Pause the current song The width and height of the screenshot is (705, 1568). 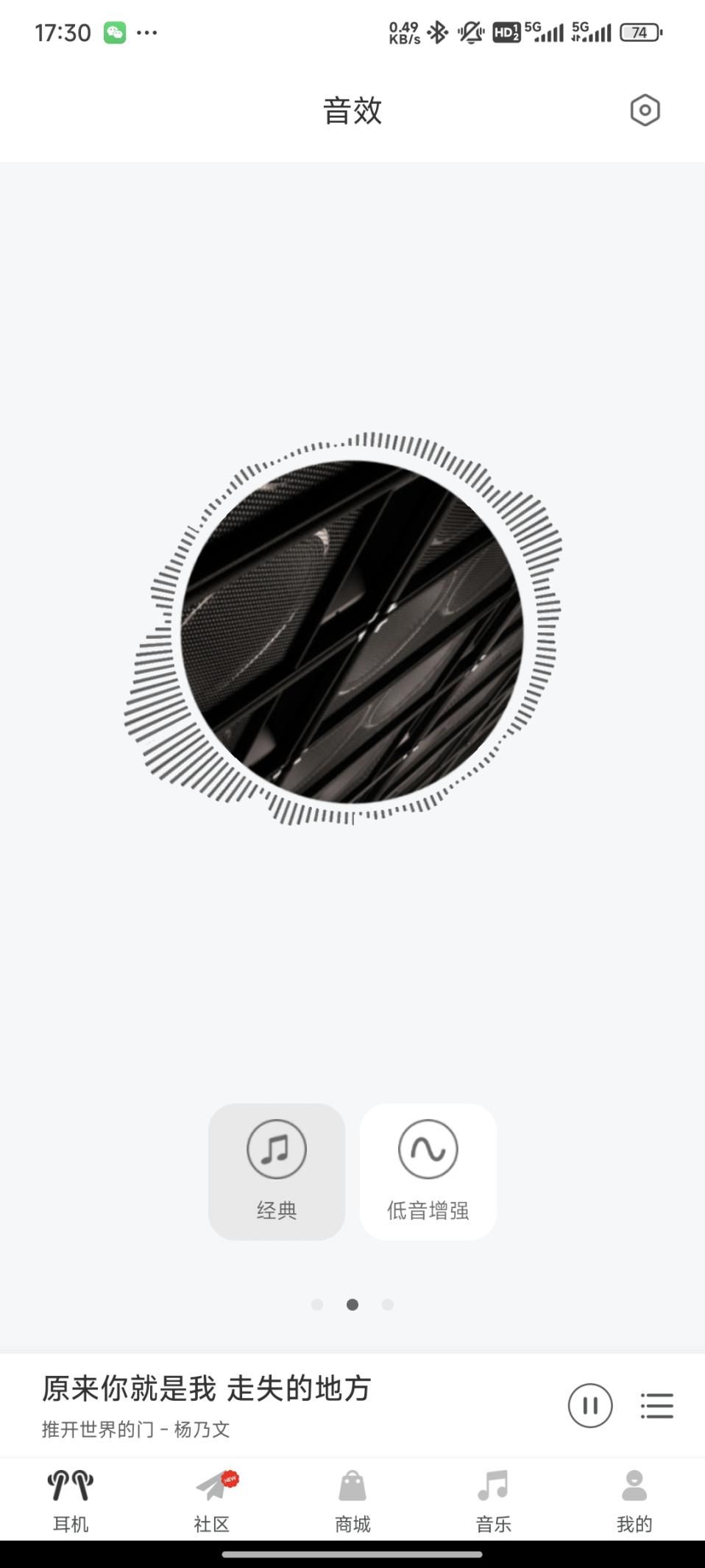[x=589, y=1405]
